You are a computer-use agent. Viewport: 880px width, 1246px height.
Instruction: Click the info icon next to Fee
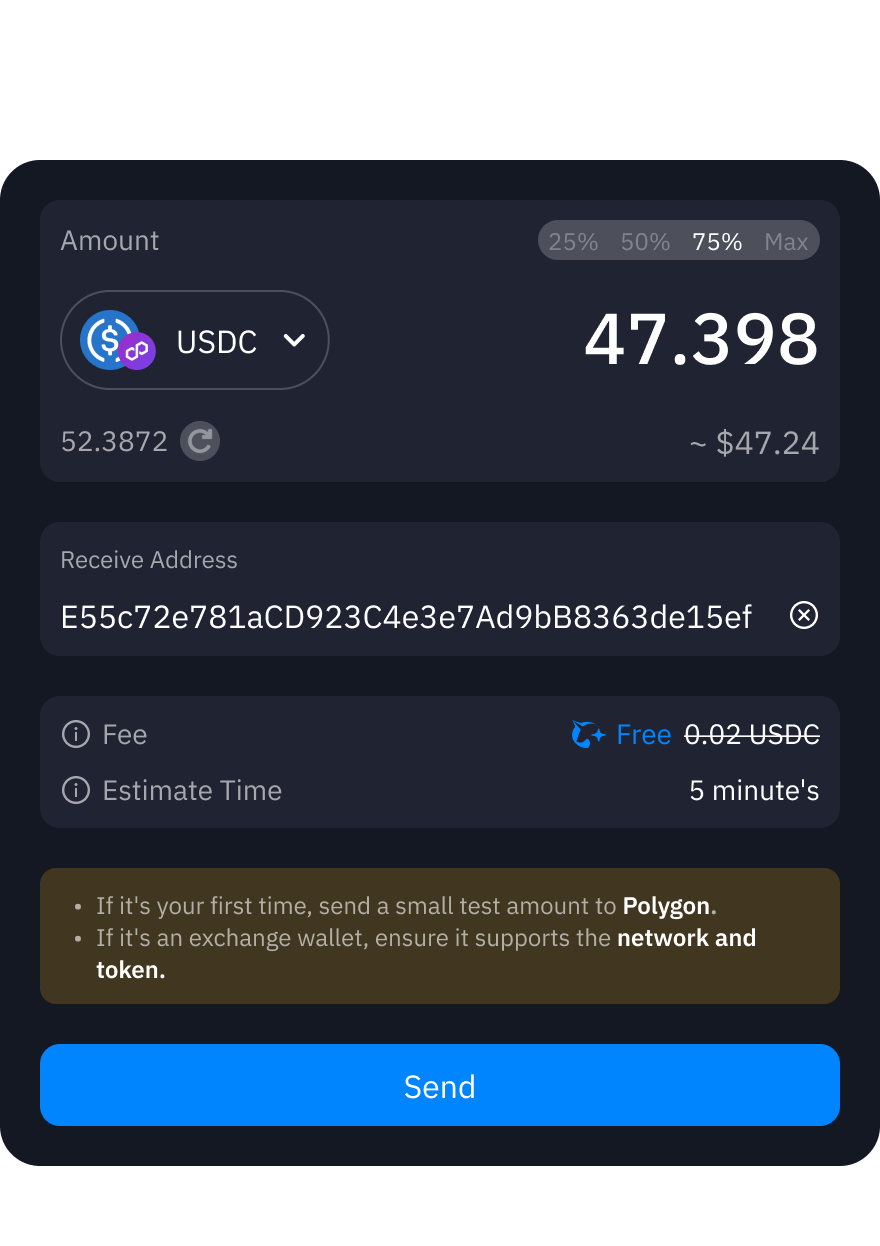coord(75,734)
